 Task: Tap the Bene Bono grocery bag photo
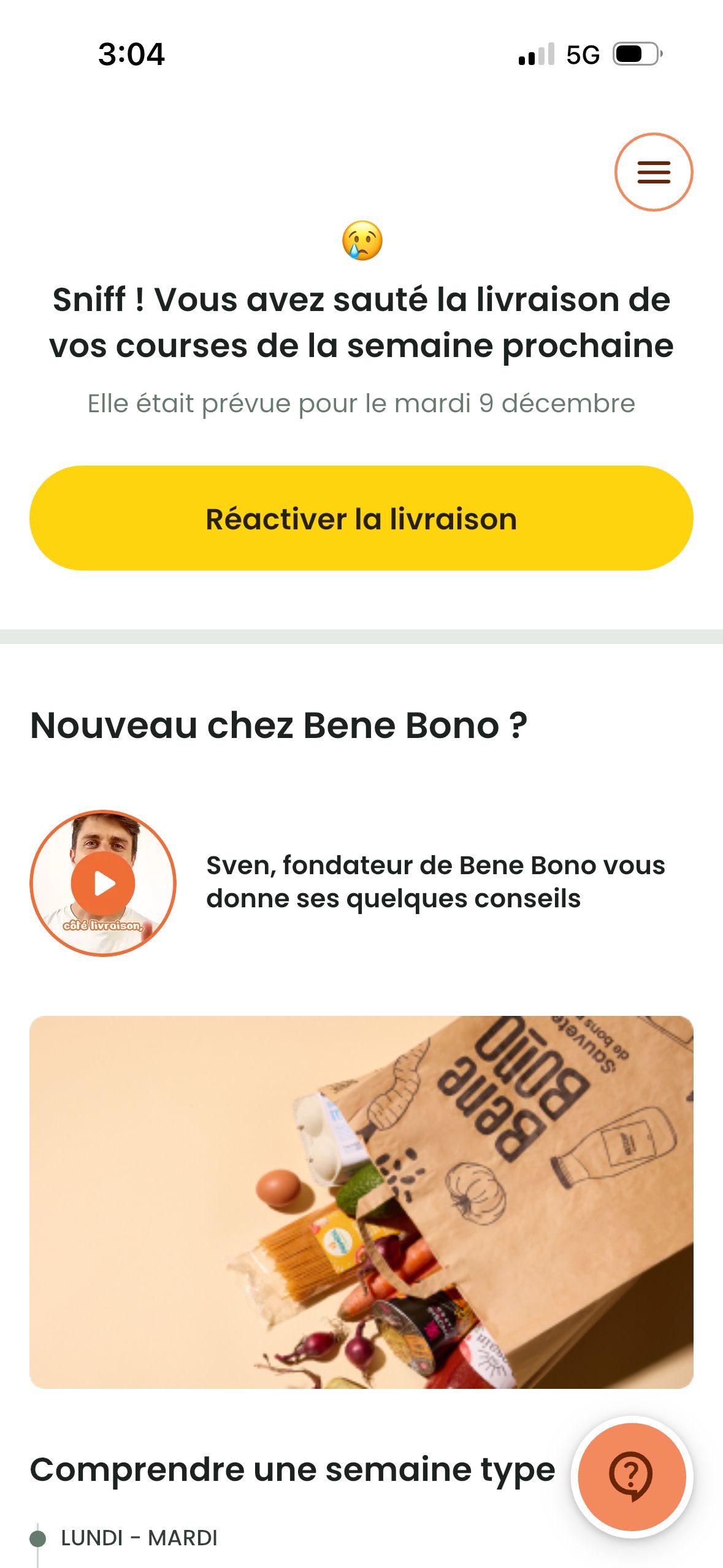tap(361, 1202)
